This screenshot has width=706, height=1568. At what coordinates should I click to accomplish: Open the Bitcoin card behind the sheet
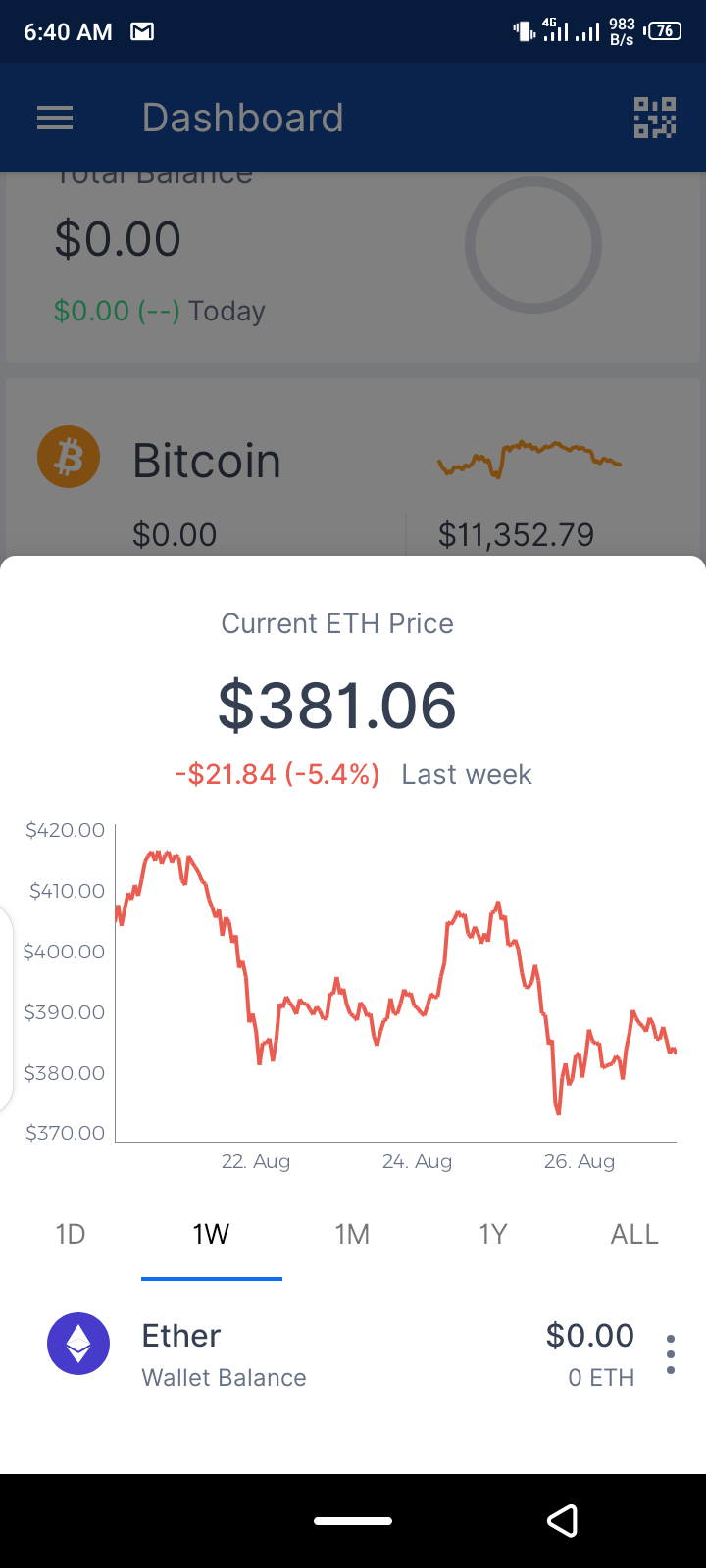pos(353,468)
